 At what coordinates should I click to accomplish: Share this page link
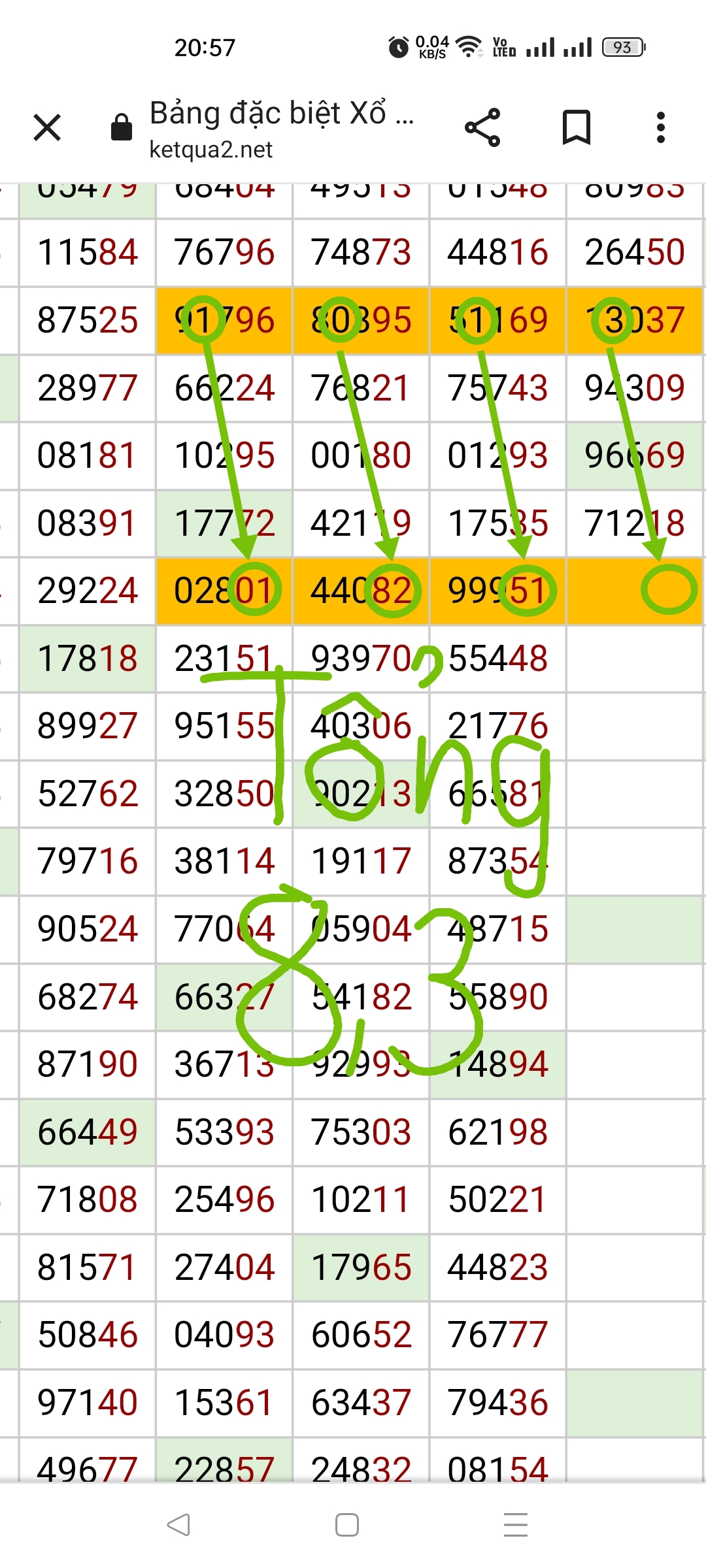482,127
